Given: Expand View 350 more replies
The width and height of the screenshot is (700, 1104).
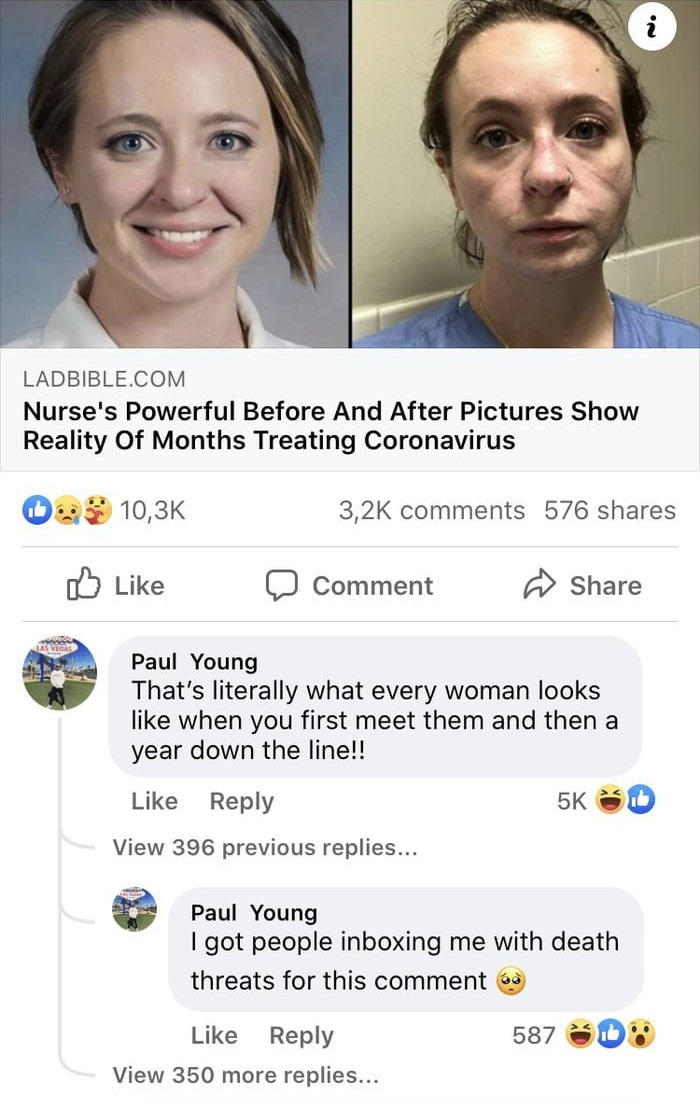Looking at the screenshot, I should [245, 1075].
